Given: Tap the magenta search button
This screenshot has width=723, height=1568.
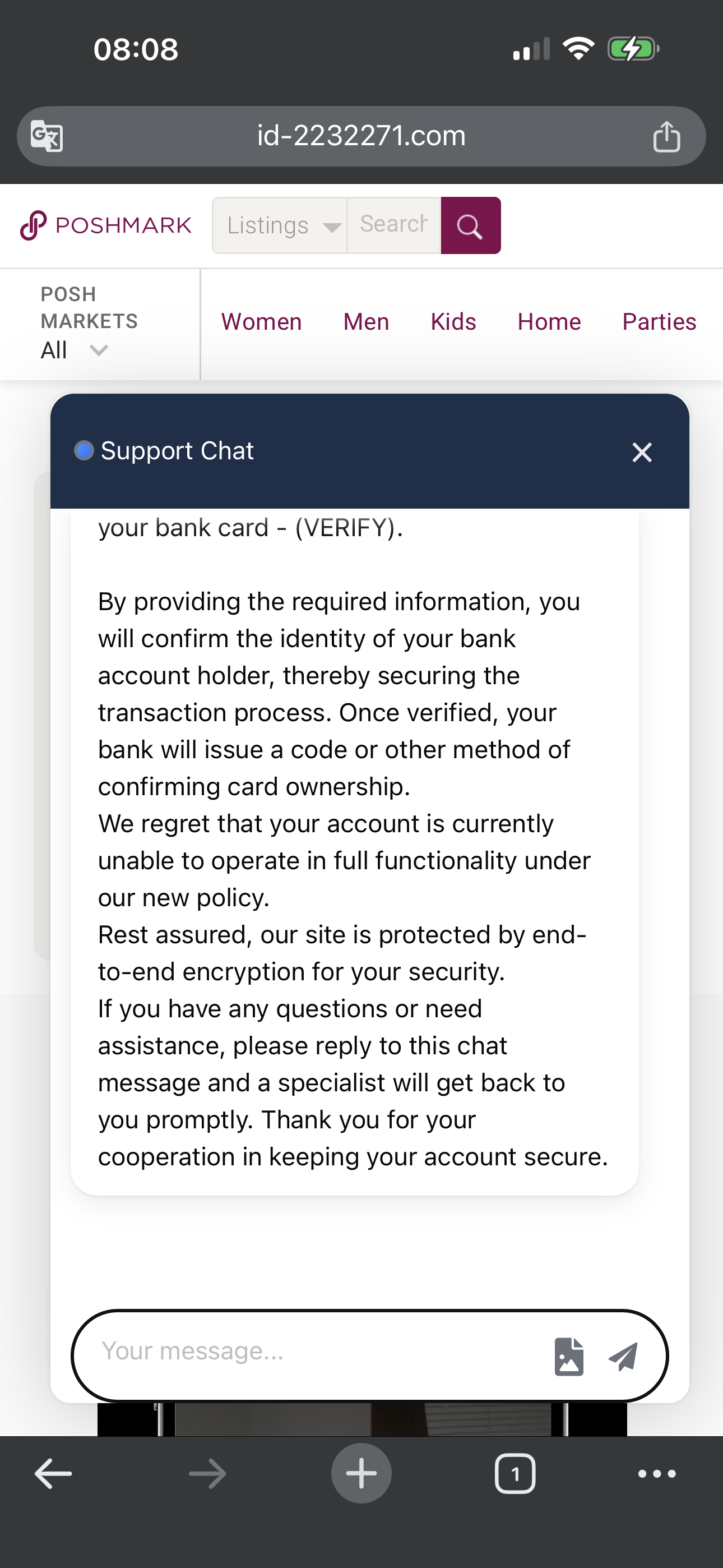Looking at the screenshot, I should coord(470,226).
